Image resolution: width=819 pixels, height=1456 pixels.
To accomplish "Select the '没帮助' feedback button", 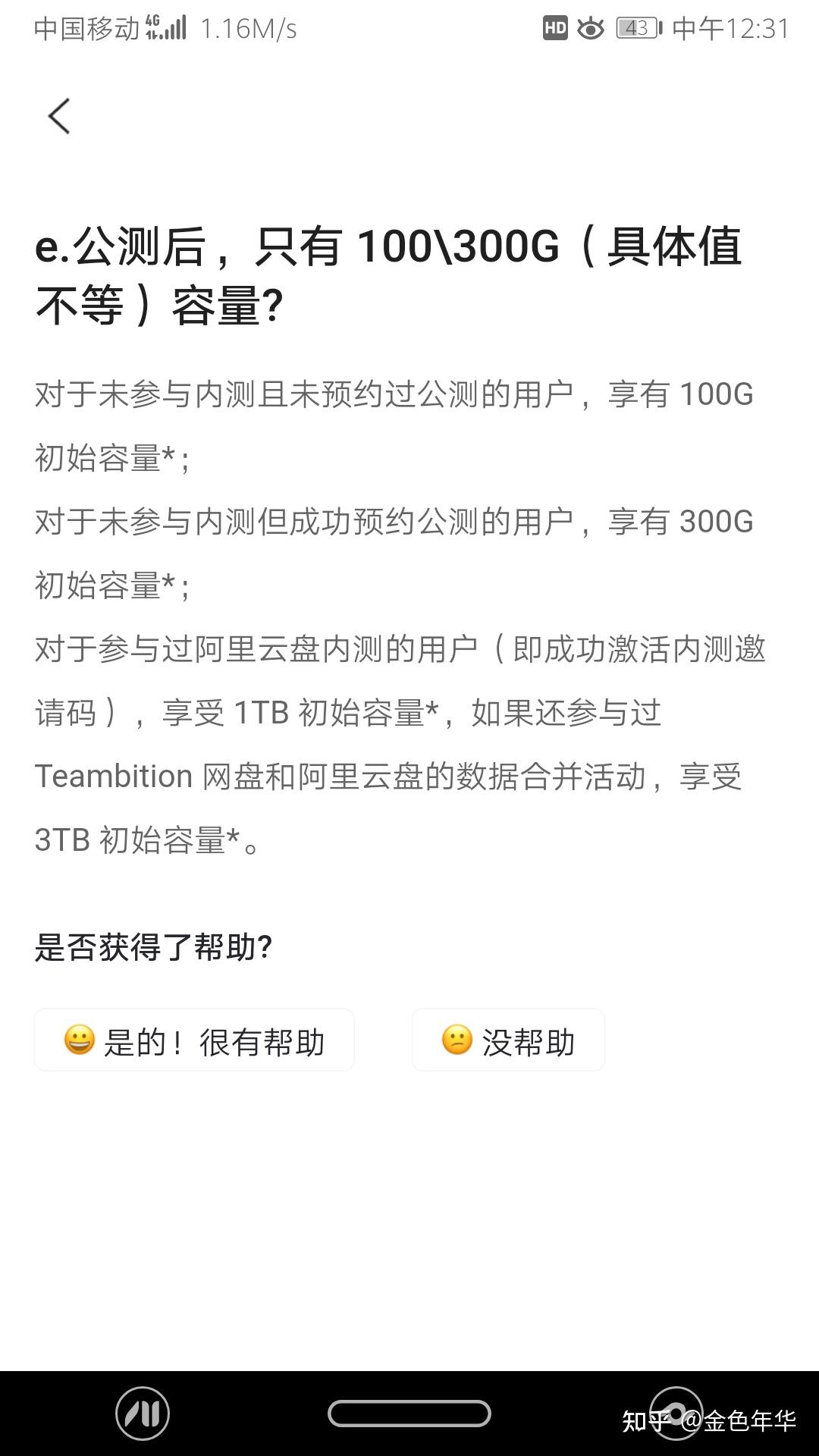I will pos(508,1040).
